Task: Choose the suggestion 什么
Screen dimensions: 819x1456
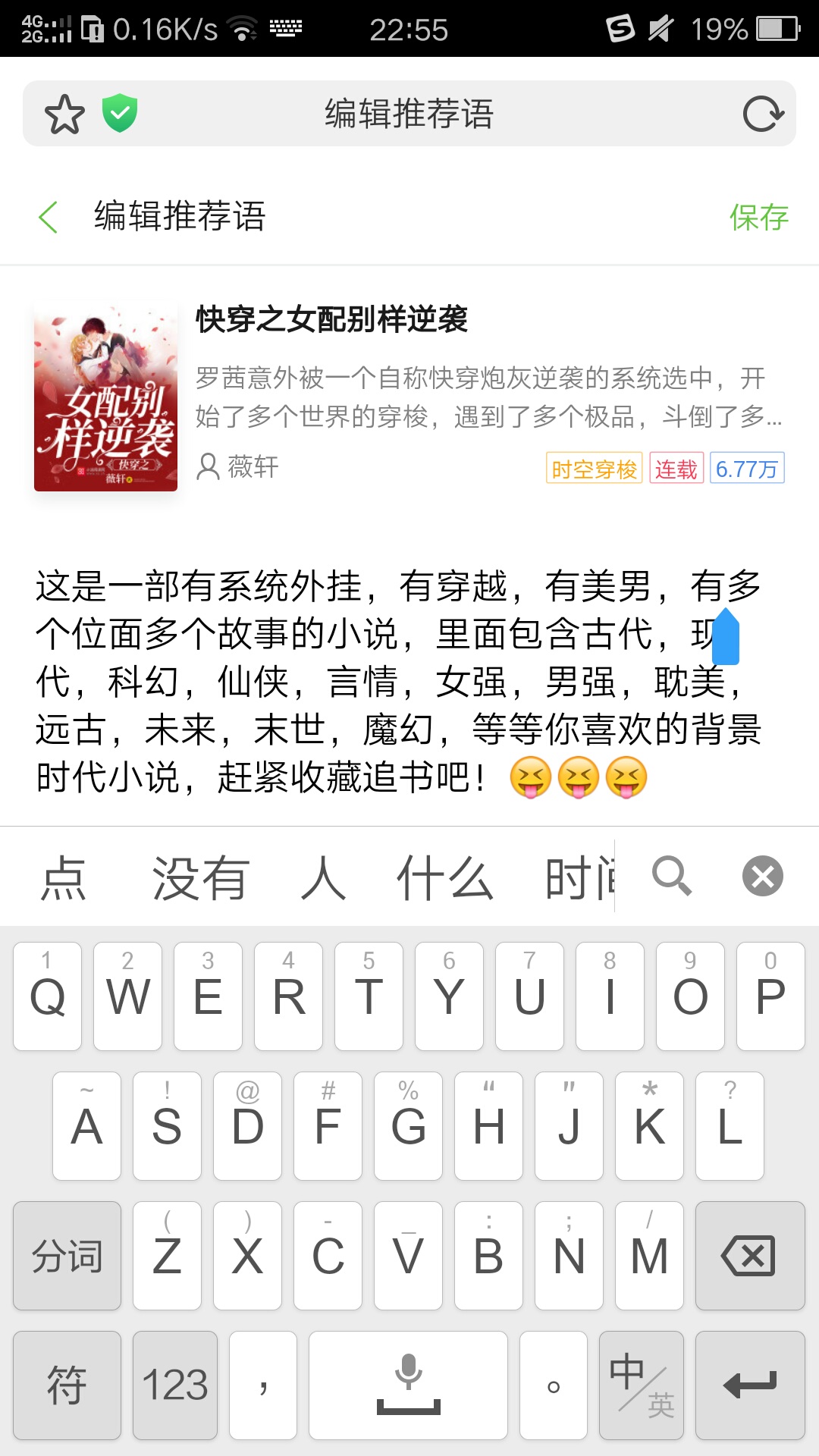Action: coord(445,878)
